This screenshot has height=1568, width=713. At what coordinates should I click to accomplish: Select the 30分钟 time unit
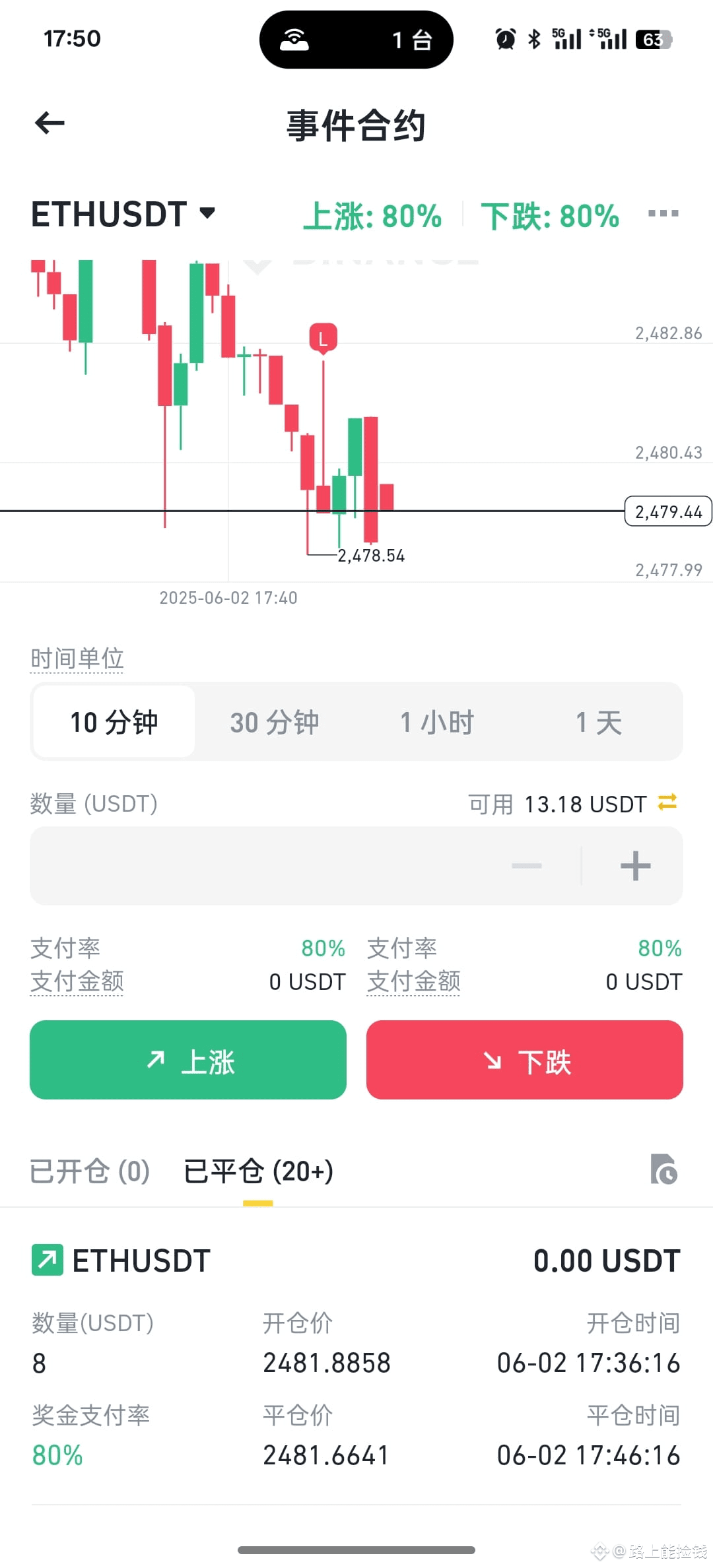pos(273,722)
